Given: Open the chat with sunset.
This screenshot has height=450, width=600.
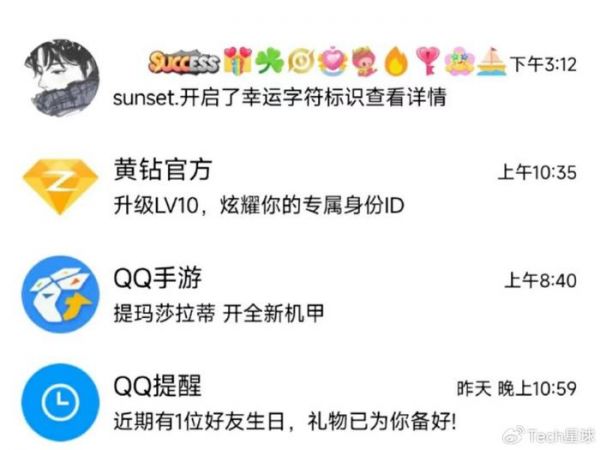Looking at the screenshot, I should [300, 82].
